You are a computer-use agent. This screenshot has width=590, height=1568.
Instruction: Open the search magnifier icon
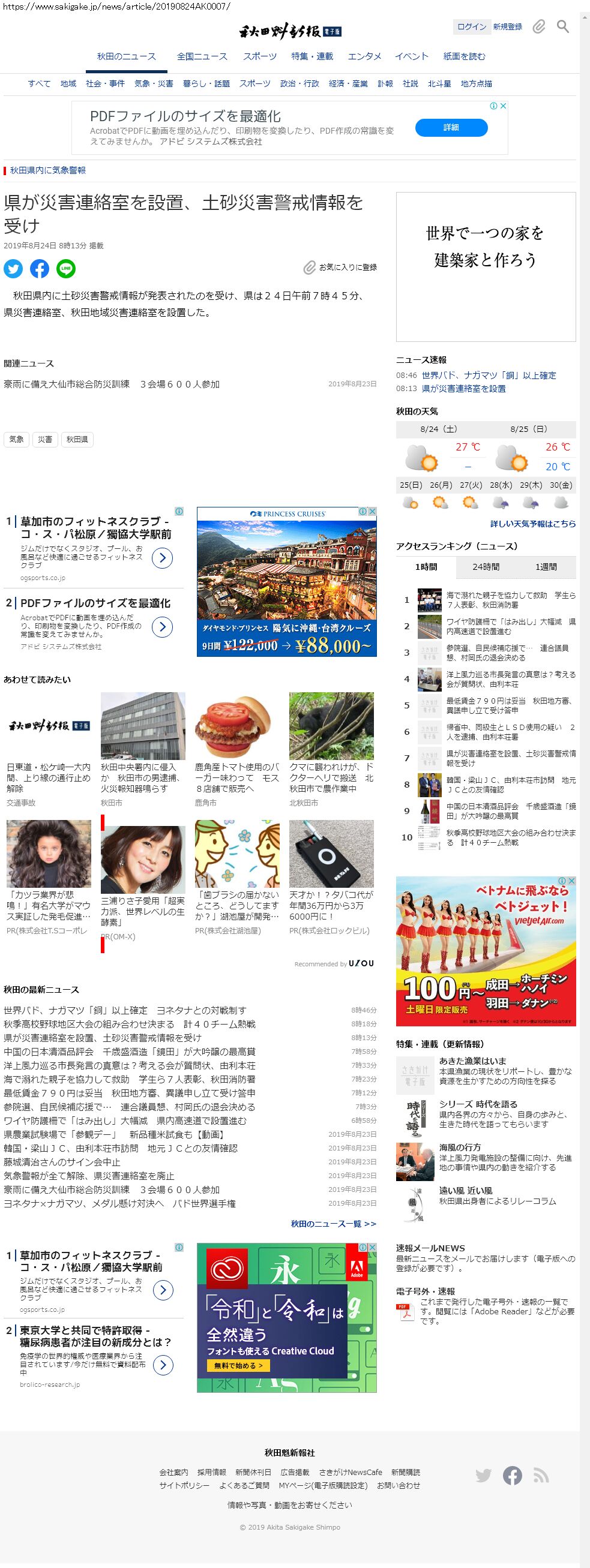coord(562,27)
